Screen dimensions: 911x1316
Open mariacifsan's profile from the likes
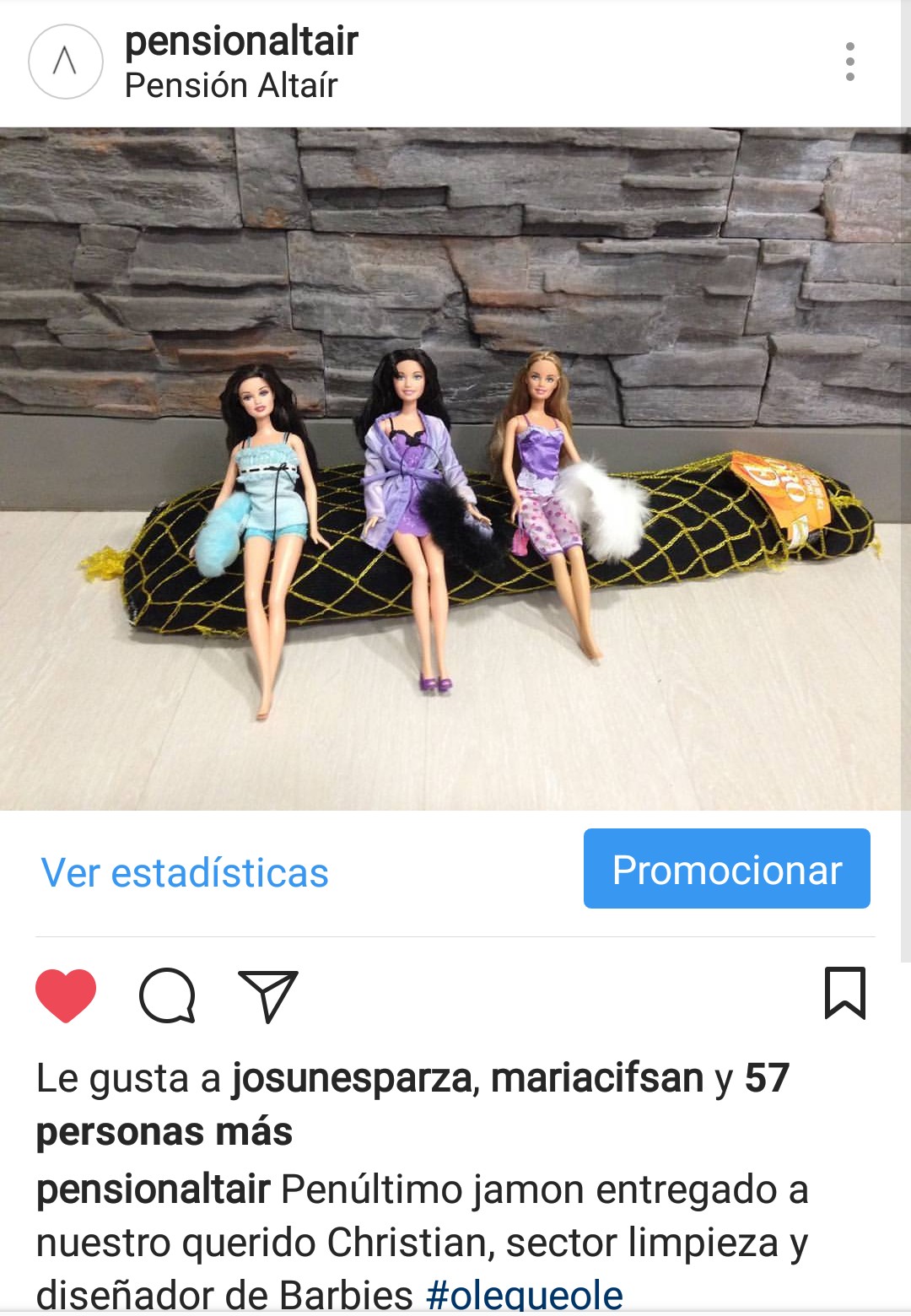[x=597, y=1078]
